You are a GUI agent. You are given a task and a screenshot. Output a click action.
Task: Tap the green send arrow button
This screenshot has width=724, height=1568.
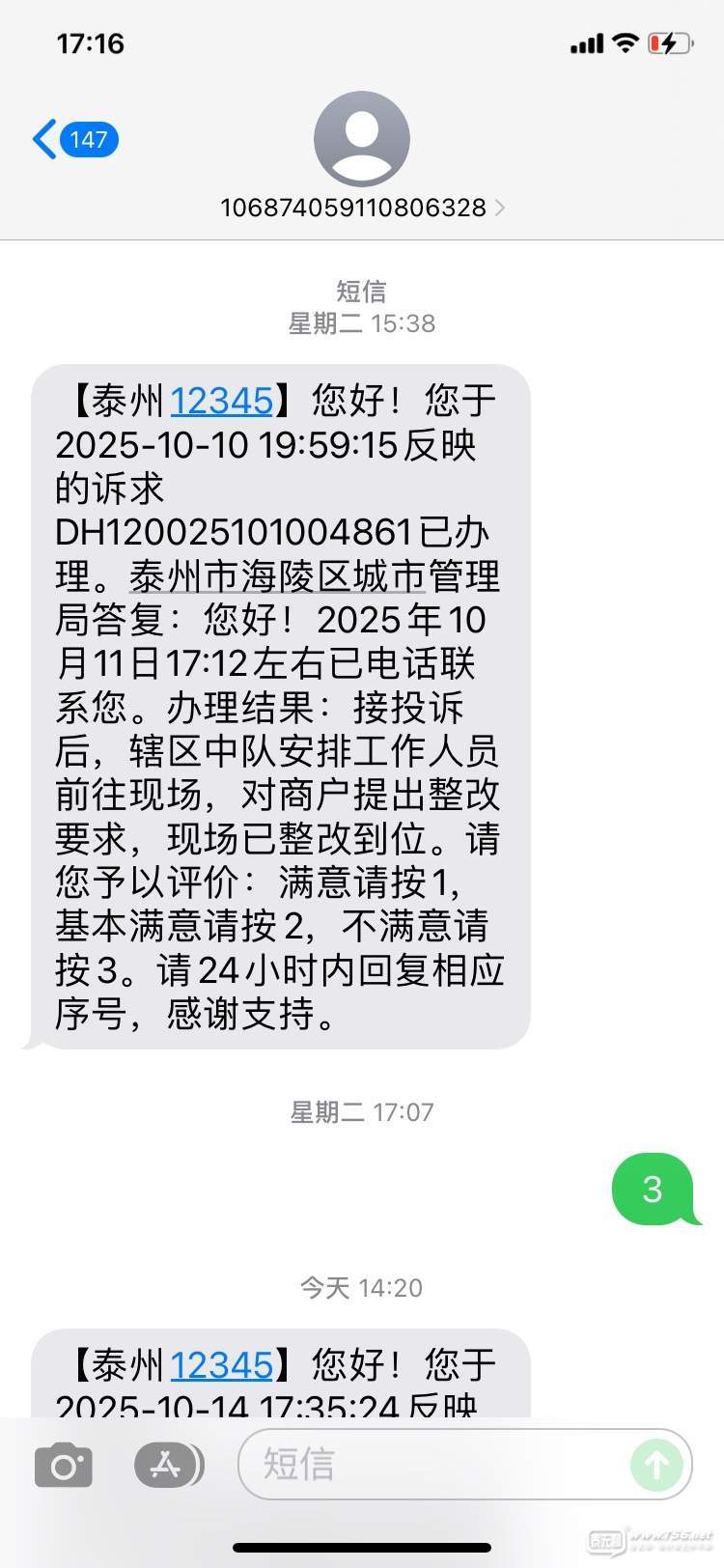coord(656,1465)
